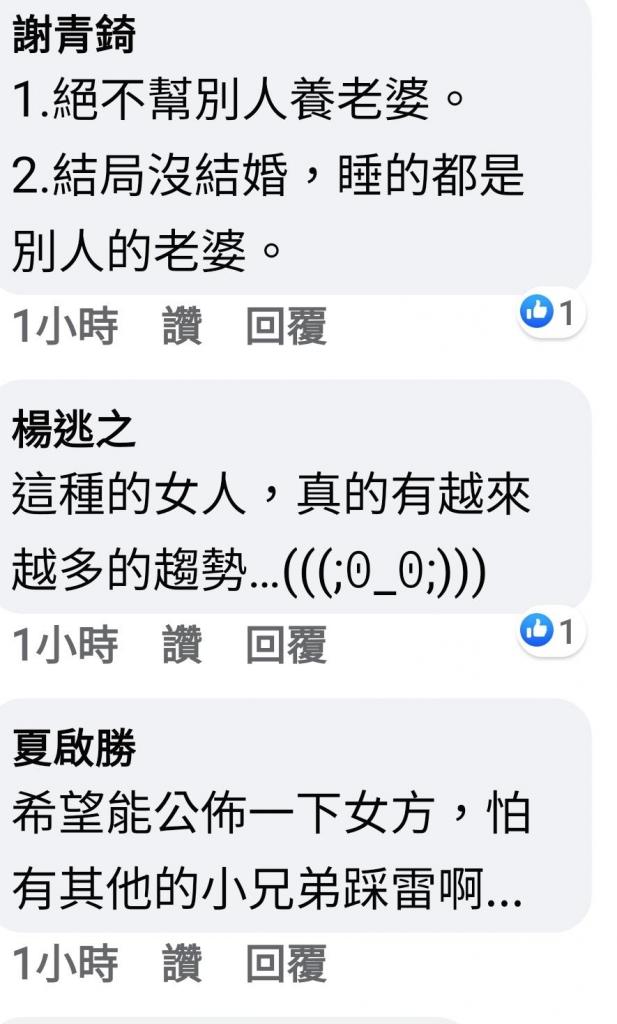Open 夏啟勝's profile name
Screen dimensions: 617x1024
pos(74,749)
